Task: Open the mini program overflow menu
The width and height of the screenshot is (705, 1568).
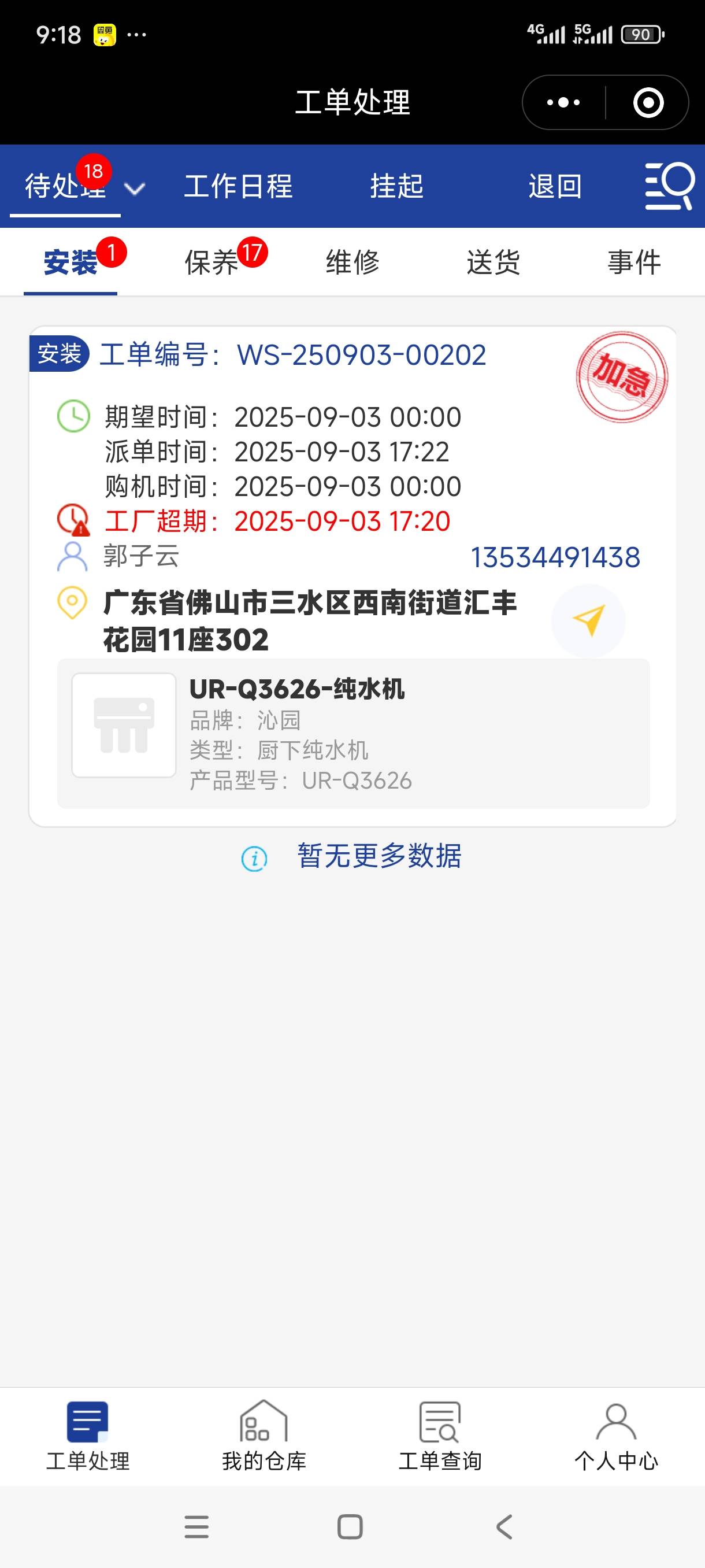Action: (x=563, y=102)
